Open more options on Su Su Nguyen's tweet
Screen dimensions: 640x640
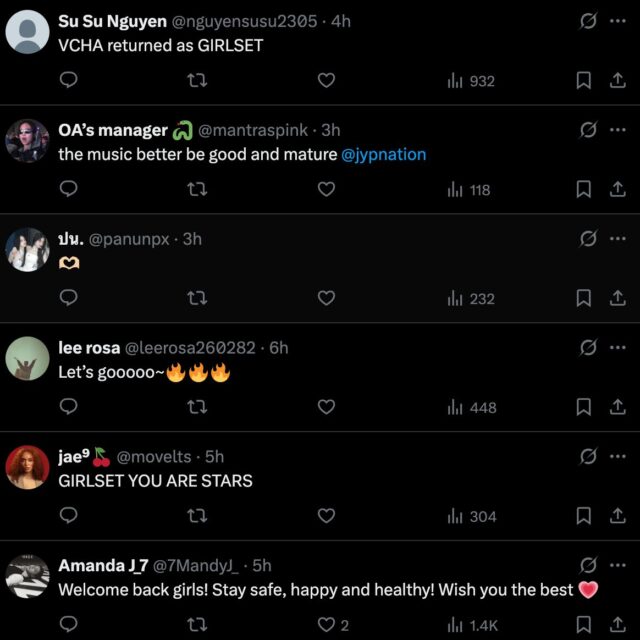pos(617,21)
